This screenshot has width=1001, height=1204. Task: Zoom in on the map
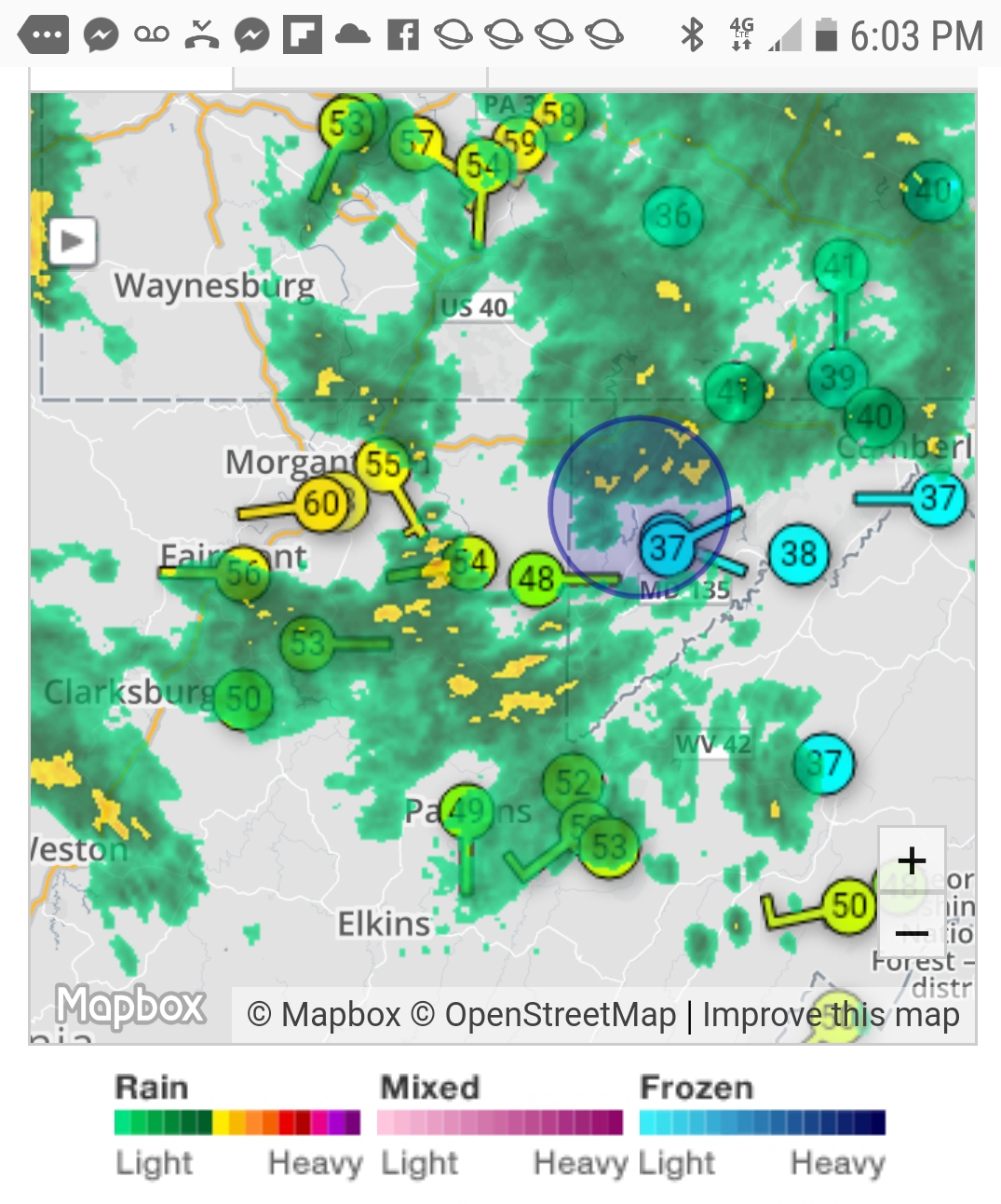(x=912, y=860)
